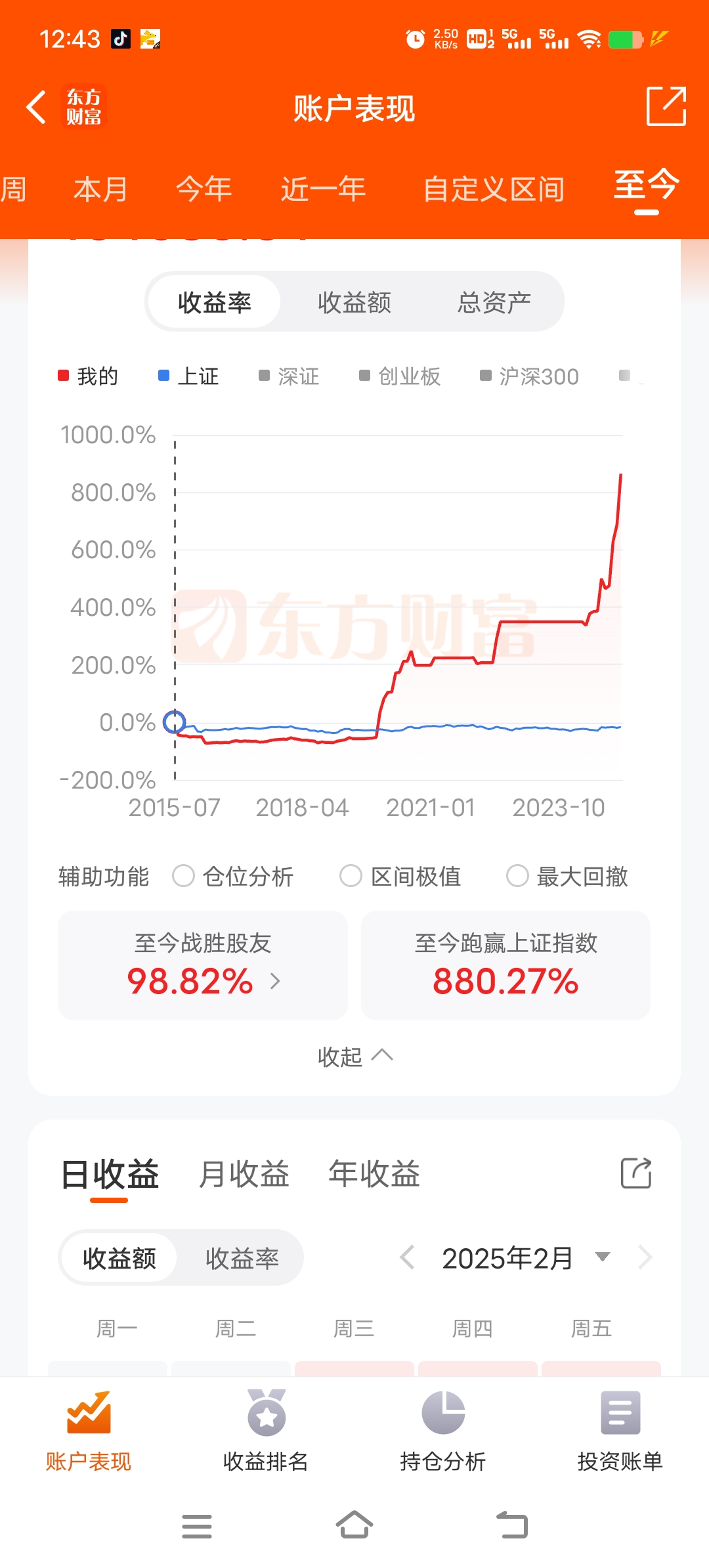Open the 收益排名 bottom tab
709x1568 pixels.
point(266,1430)
